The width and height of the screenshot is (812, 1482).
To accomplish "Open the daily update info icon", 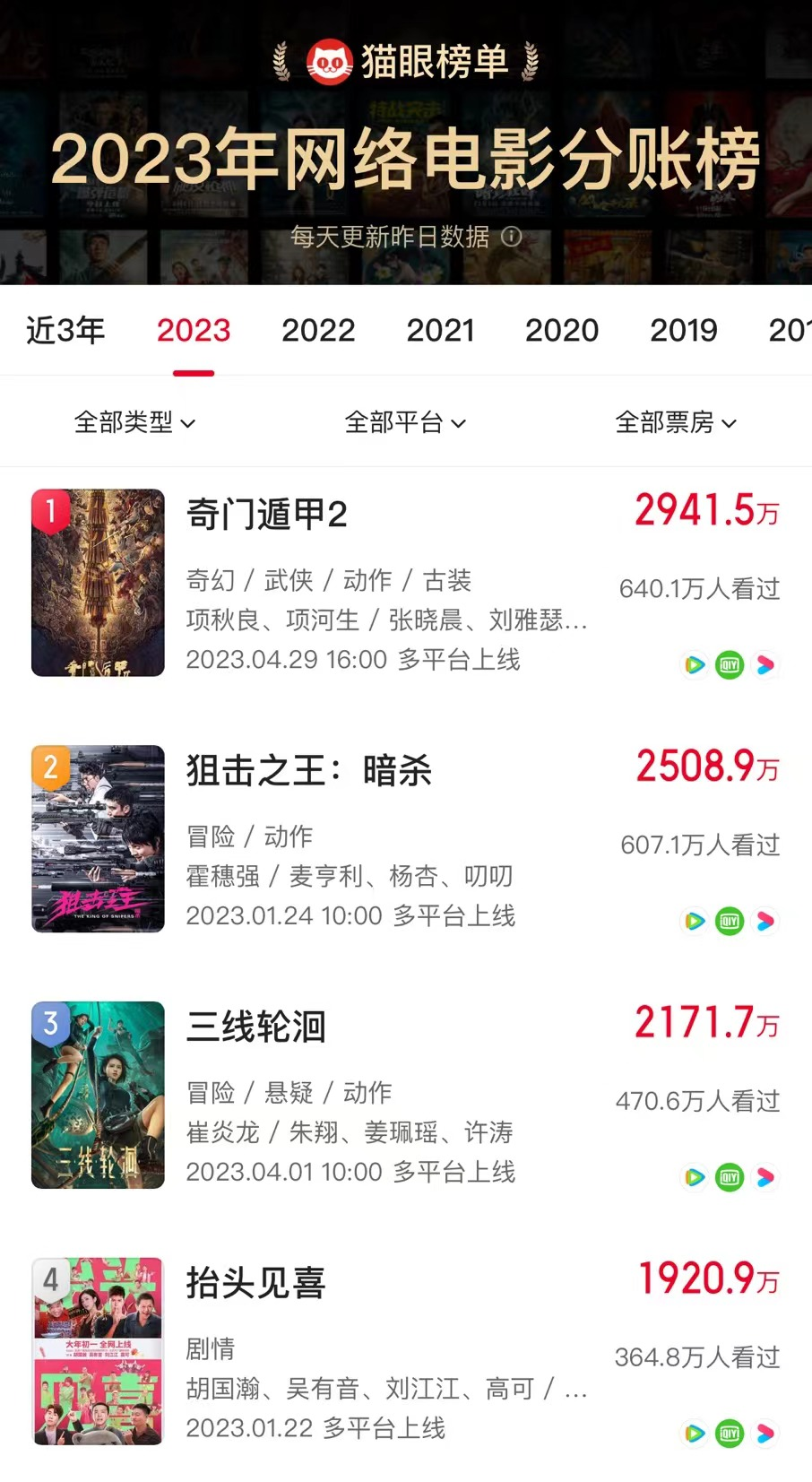I will tap(512, 237).
